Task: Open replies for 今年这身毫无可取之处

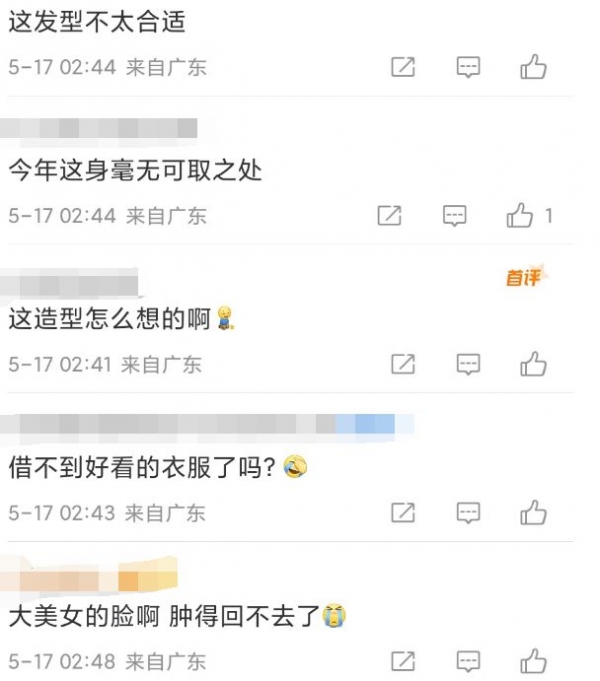Action: [455, 215]
